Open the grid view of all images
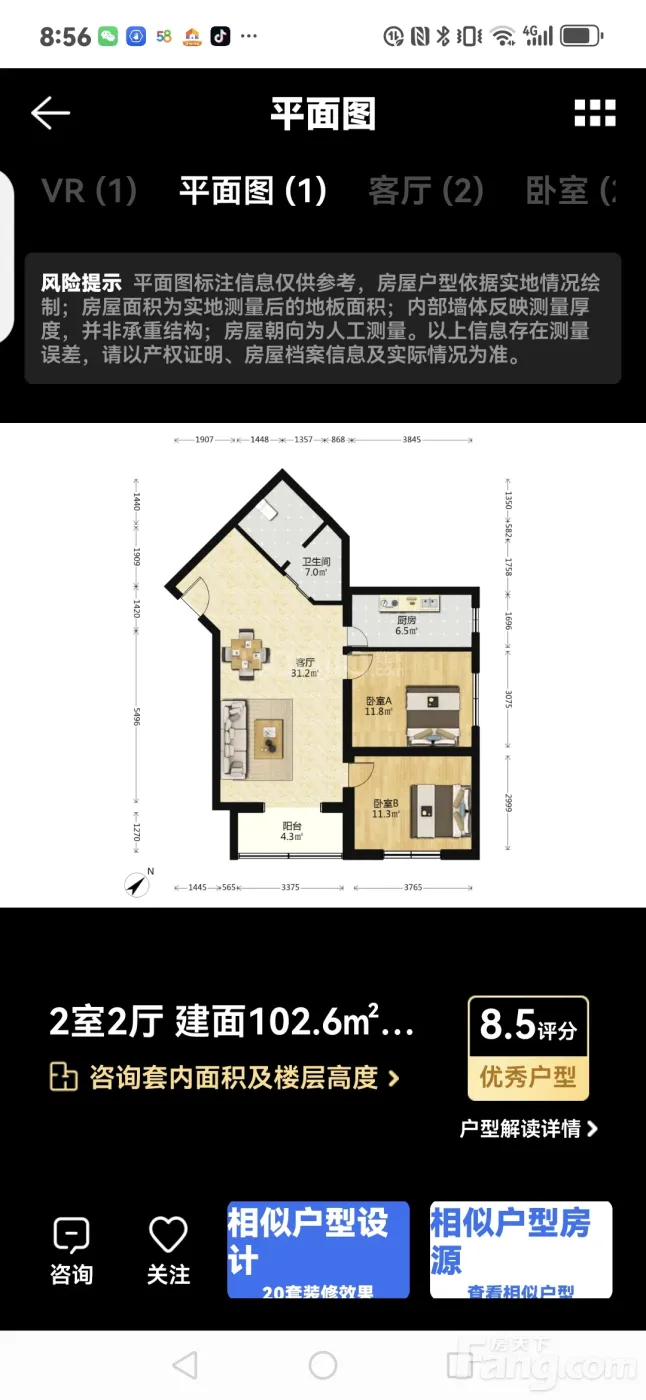 pyautogui.click(x=594, y=113)
